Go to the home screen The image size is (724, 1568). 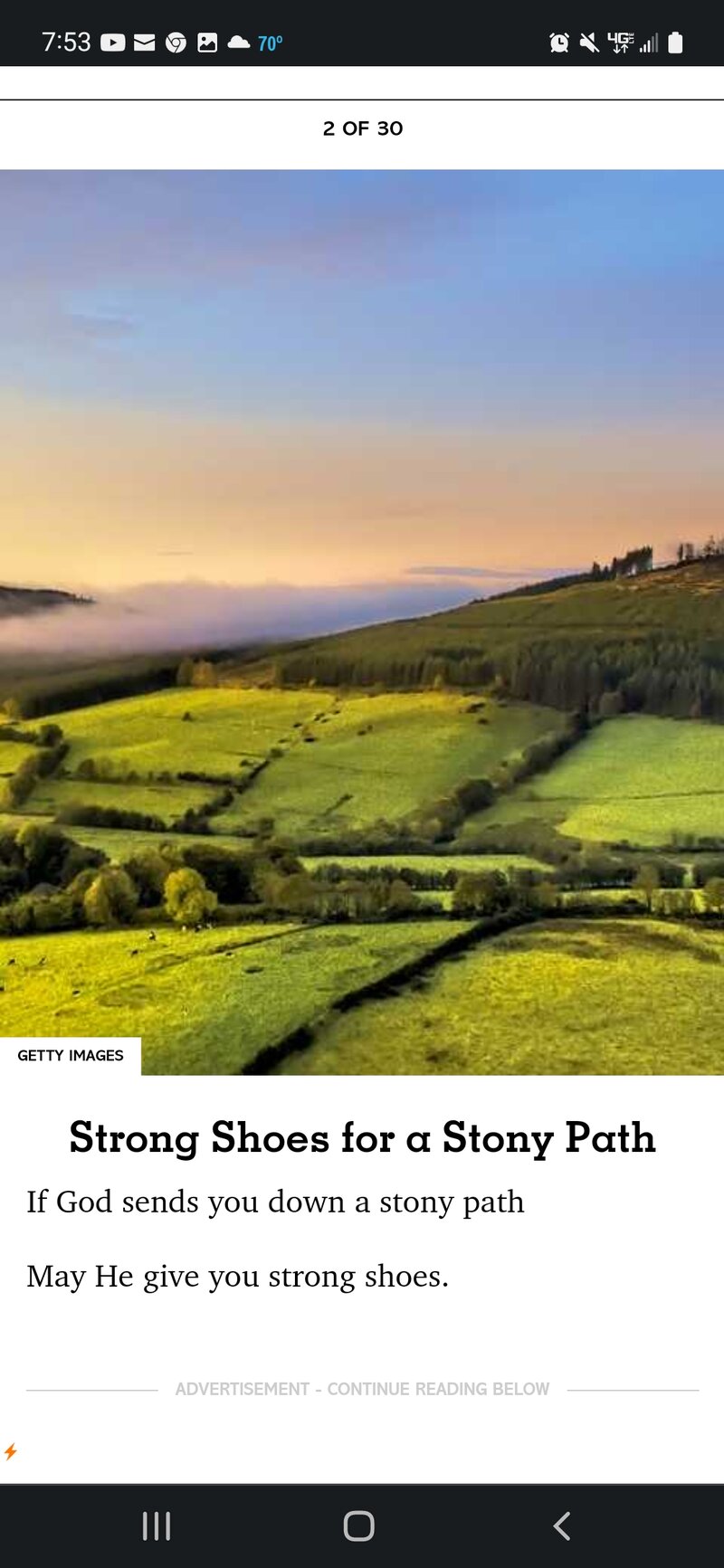coord(359,1525)
